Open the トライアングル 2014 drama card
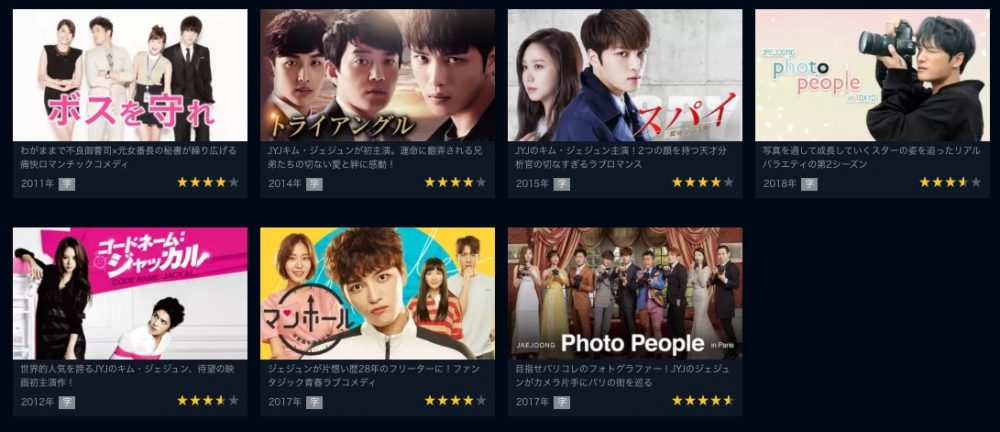 pyautogui.click(x=377, y=76)
